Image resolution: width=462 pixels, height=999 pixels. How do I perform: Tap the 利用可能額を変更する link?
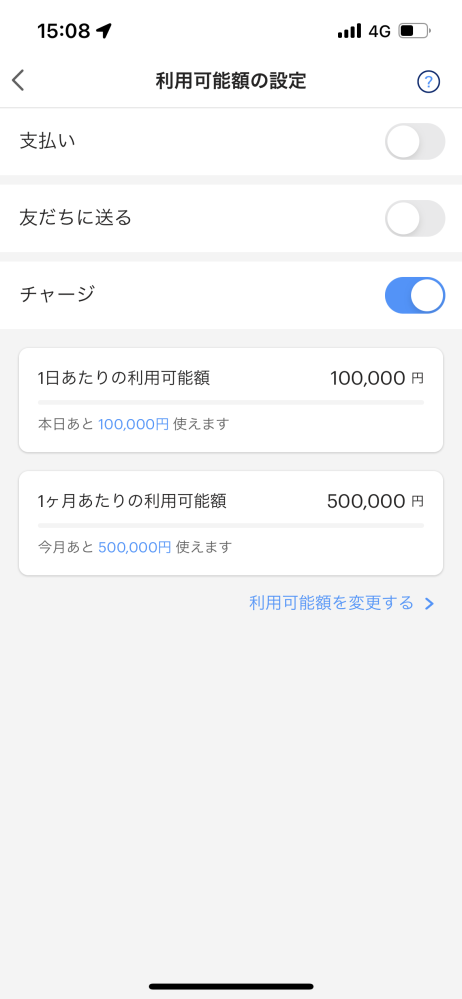point(342,603)
